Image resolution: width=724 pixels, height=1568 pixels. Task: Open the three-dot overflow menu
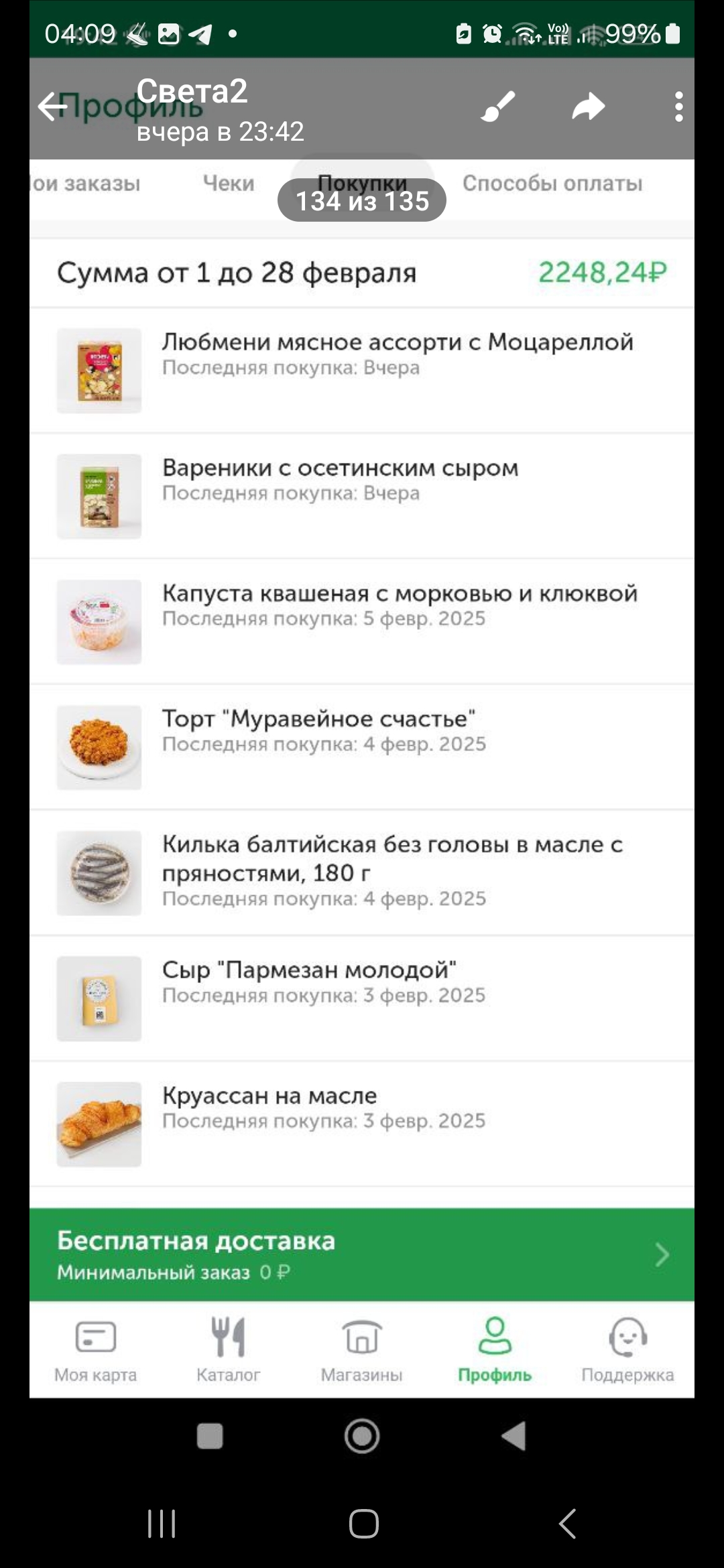(678, 107)
